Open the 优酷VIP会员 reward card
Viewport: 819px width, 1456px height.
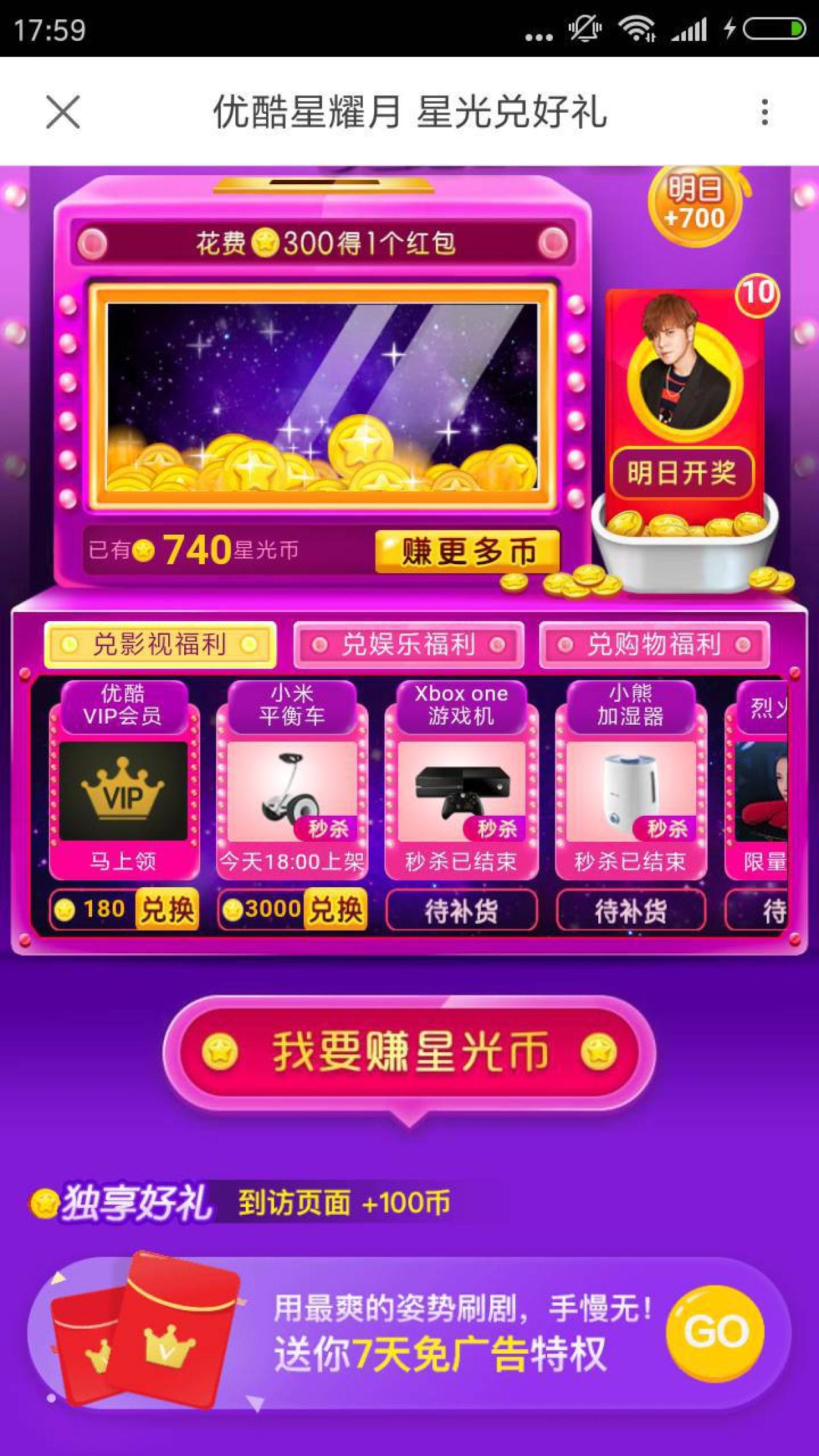(123, 791)
